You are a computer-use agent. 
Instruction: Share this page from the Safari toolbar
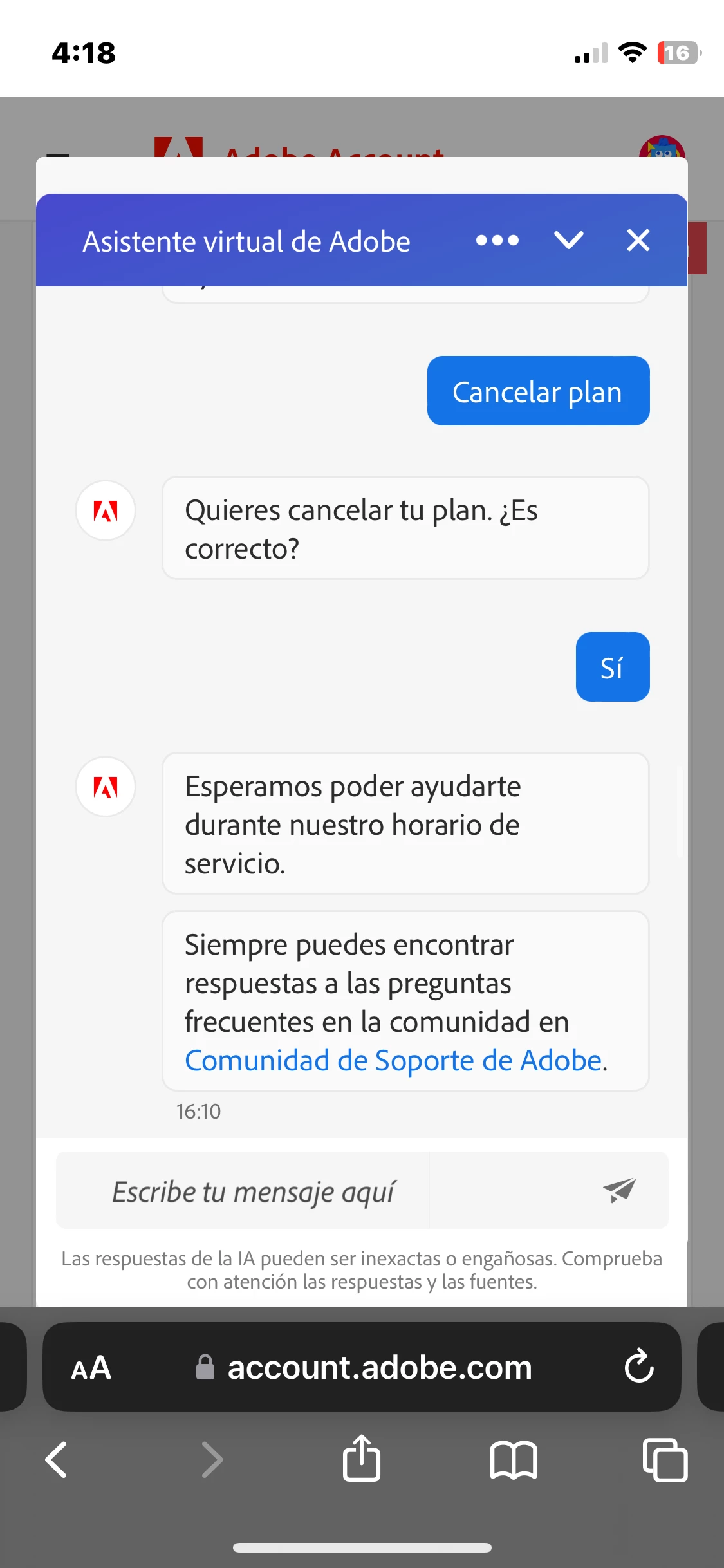pos(362,1459)
